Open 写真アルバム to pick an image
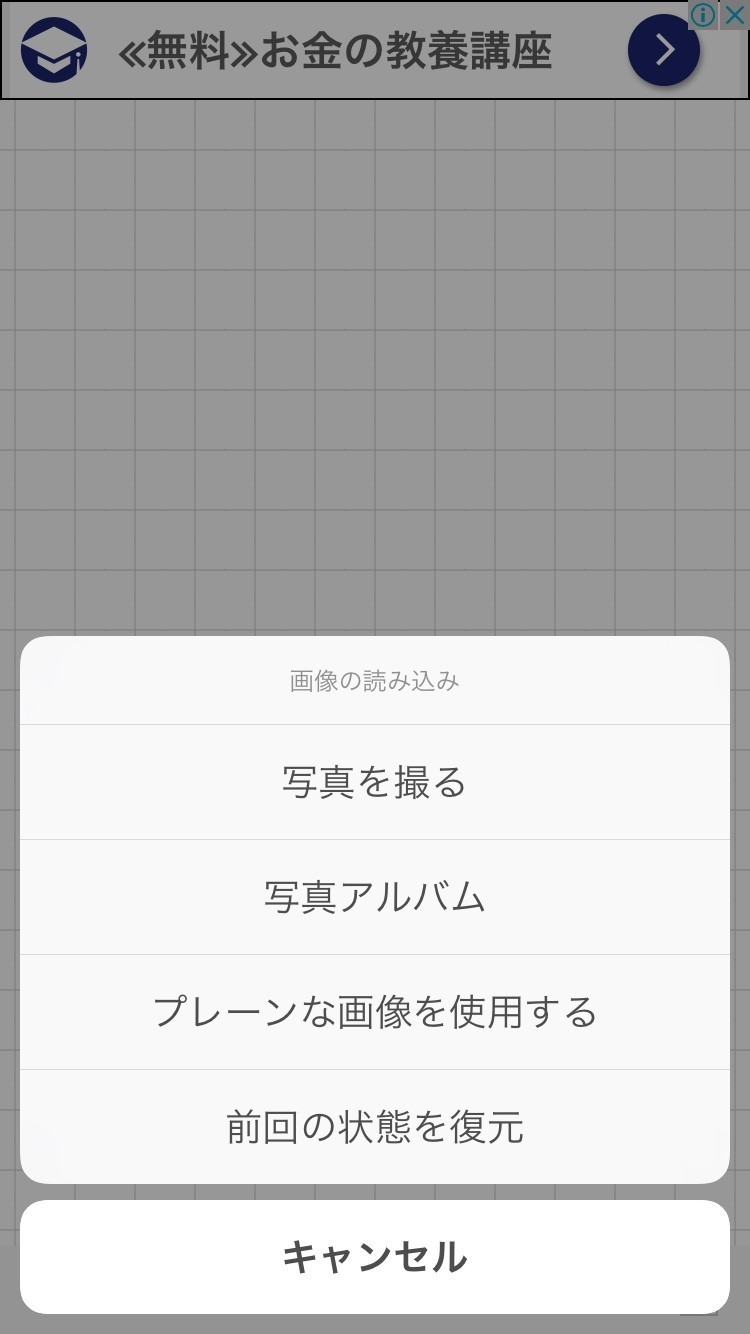The width and height of the screenshot is (750, 1334). point(374,897)
